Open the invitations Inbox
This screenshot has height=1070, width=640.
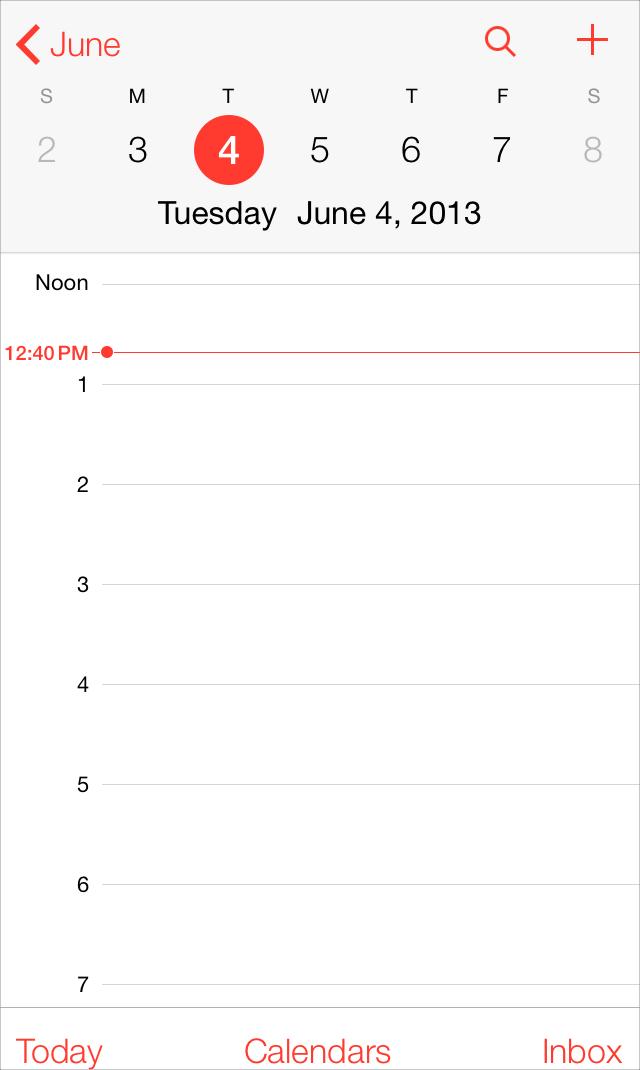581,1051
